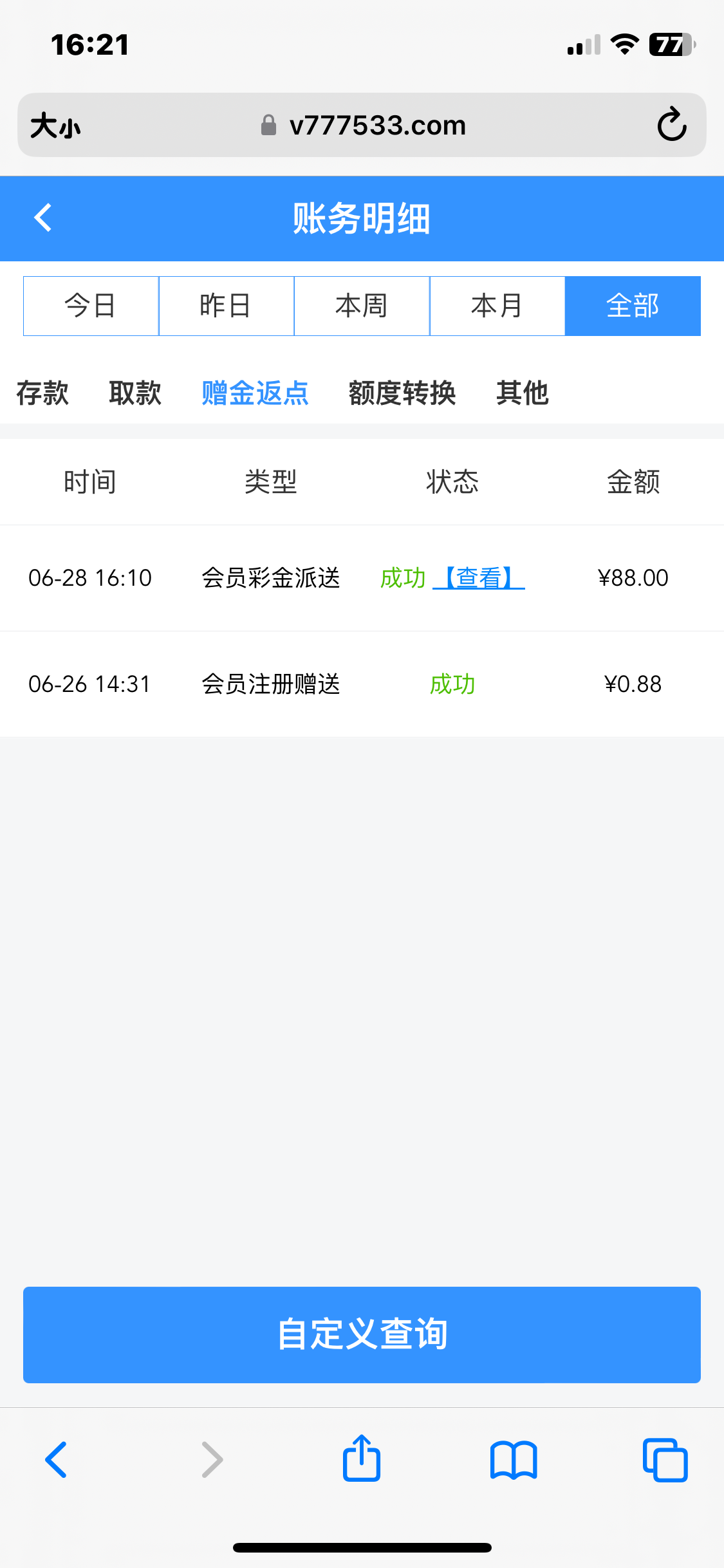Viewport: 724px width, 1568px height.
Task: Switch to the 取款 tab
Action: 135,393
